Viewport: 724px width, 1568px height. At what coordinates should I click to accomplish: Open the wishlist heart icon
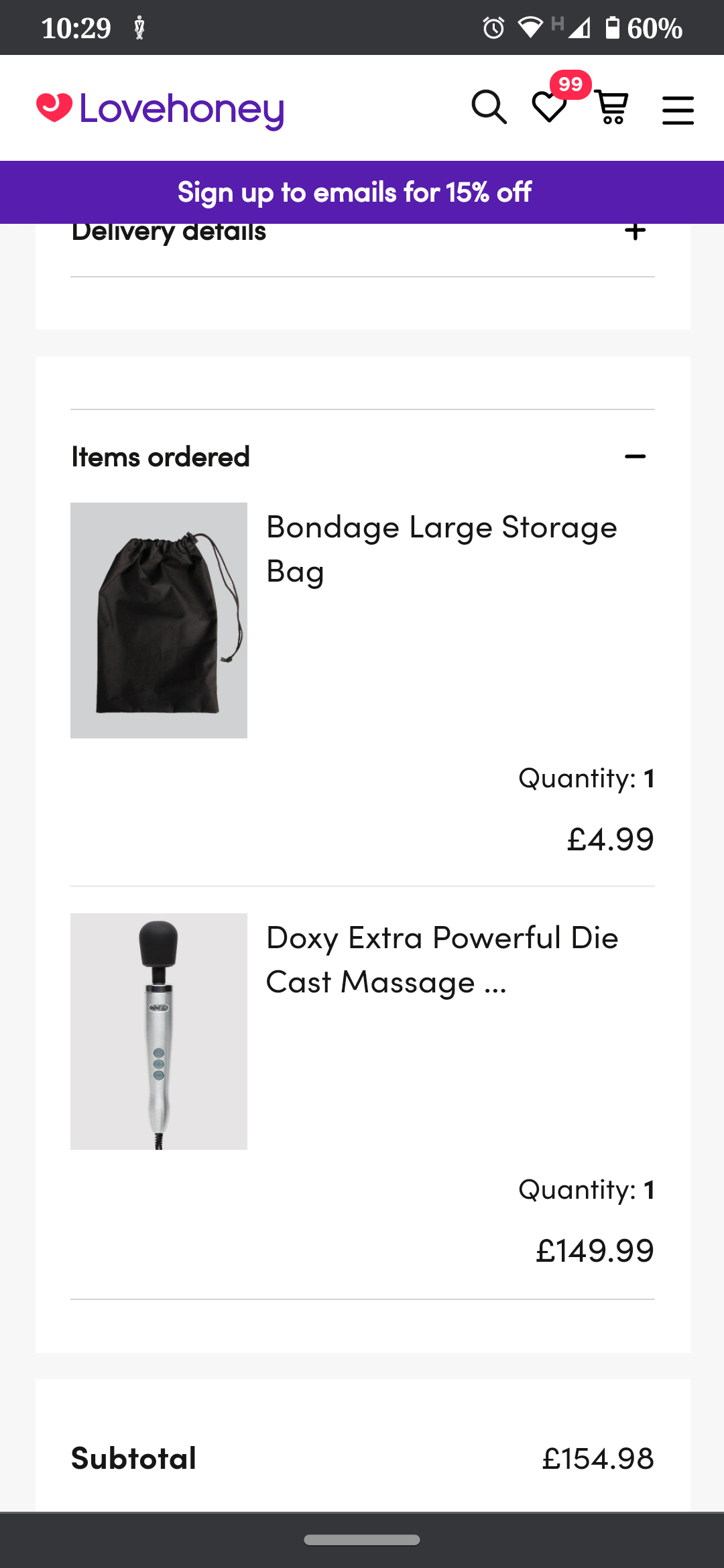[x=549, y=108]
